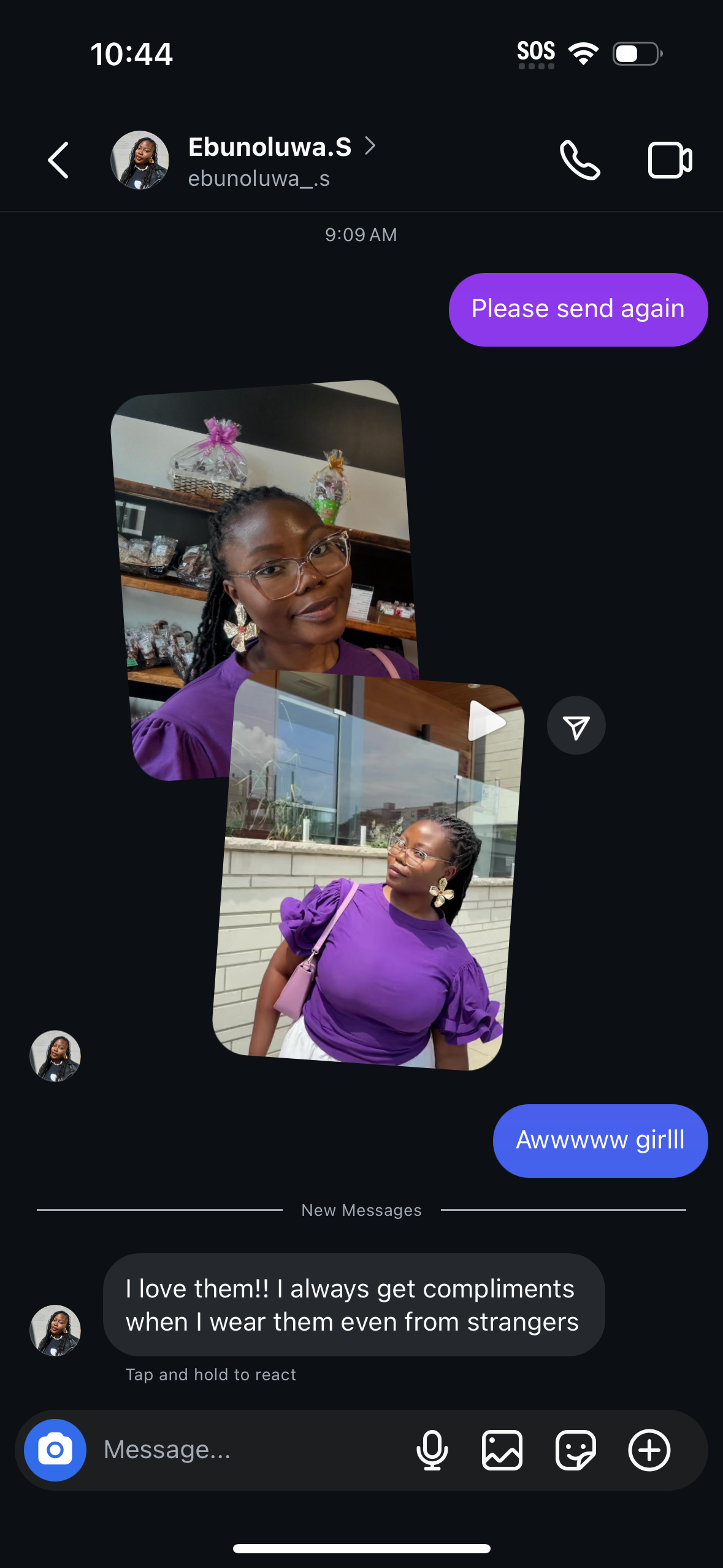Screen dimensions: 723x1568
Task: Start a video call with Ebunoluwa.S
Action: (670, 160)
